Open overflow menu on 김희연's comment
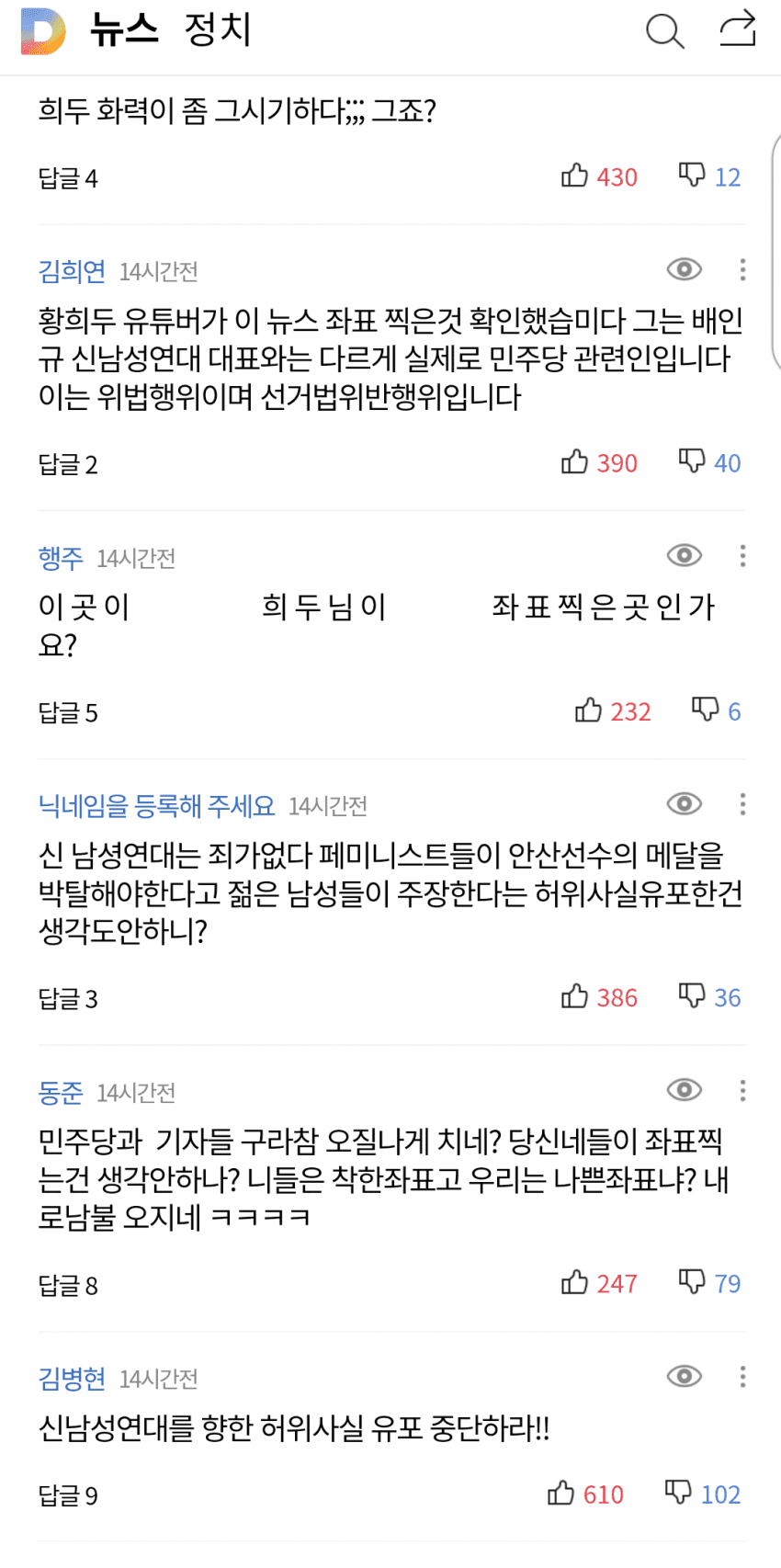 coord(742,270)
